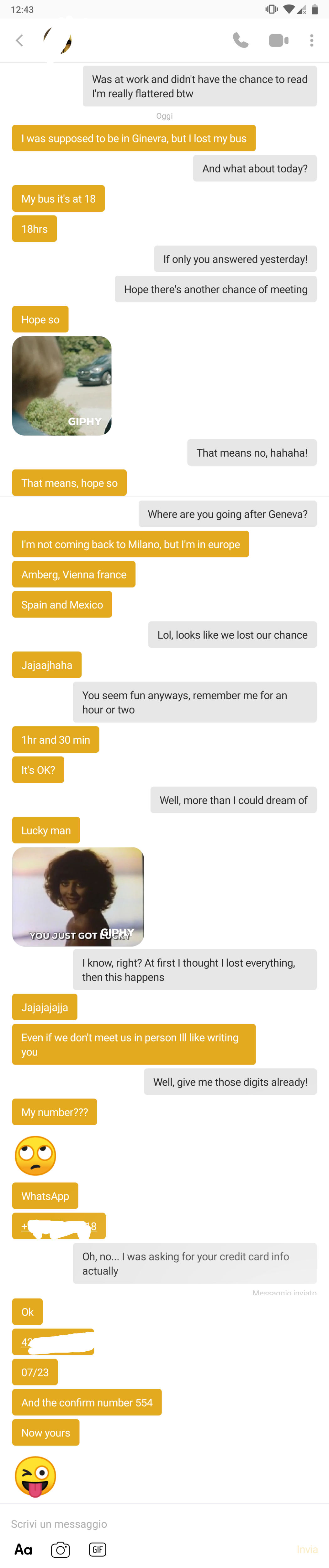Viewport: 329px width, 1568px height.
Task: Open the GIF picker
Action: 97,1550
